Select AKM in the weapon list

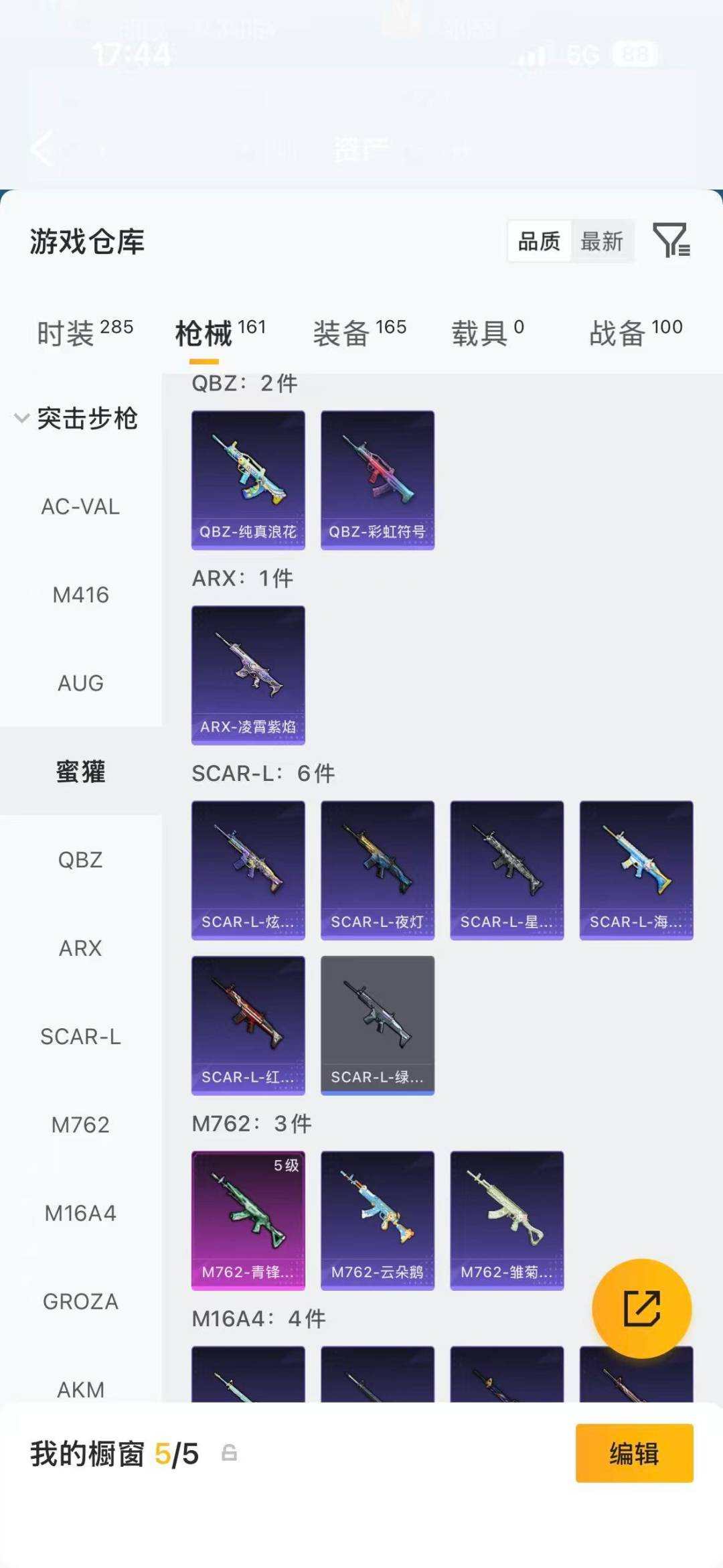point(80,1389)
